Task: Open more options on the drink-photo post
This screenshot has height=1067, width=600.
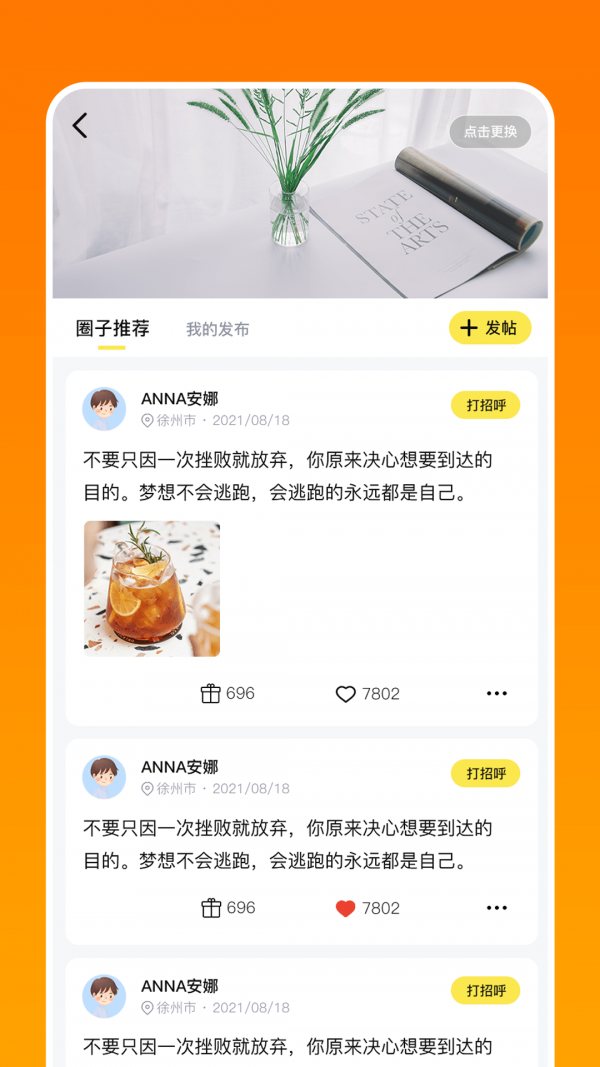Action: coord(497,693)
